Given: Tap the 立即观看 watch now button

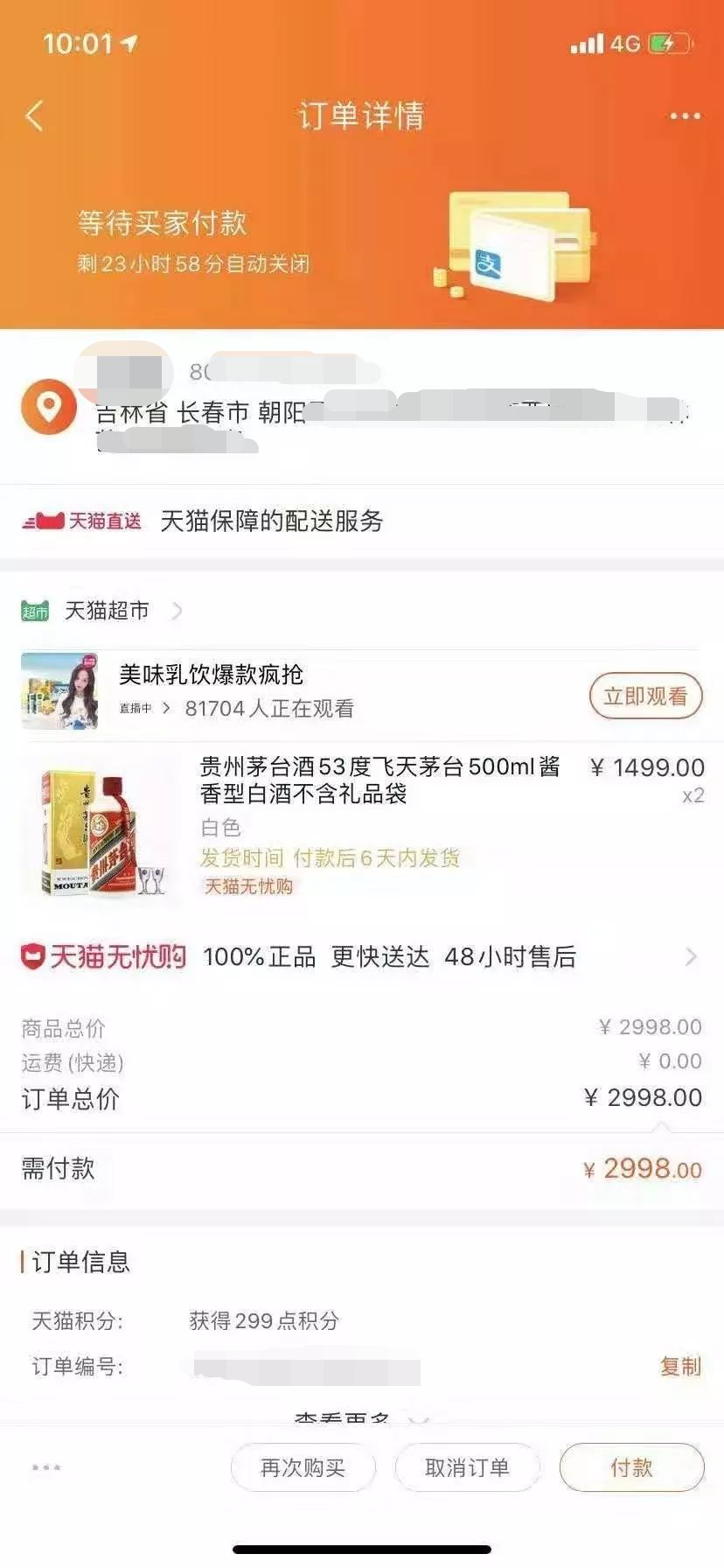Looking at the screenshot, I should click(645, 696).
